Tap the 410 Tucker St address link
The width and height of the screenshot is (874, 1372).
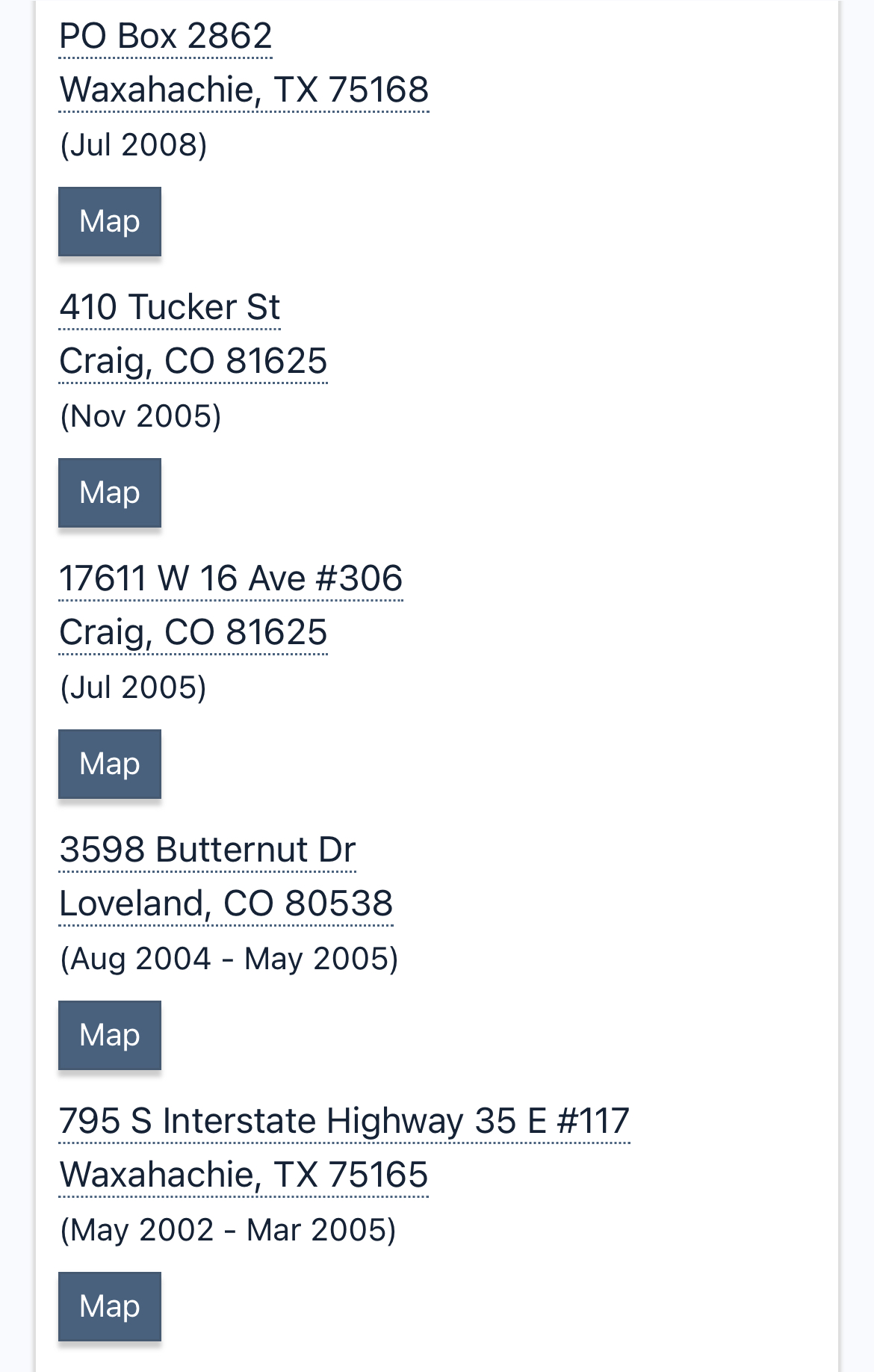pyautogui.click(x=170, y=308)
